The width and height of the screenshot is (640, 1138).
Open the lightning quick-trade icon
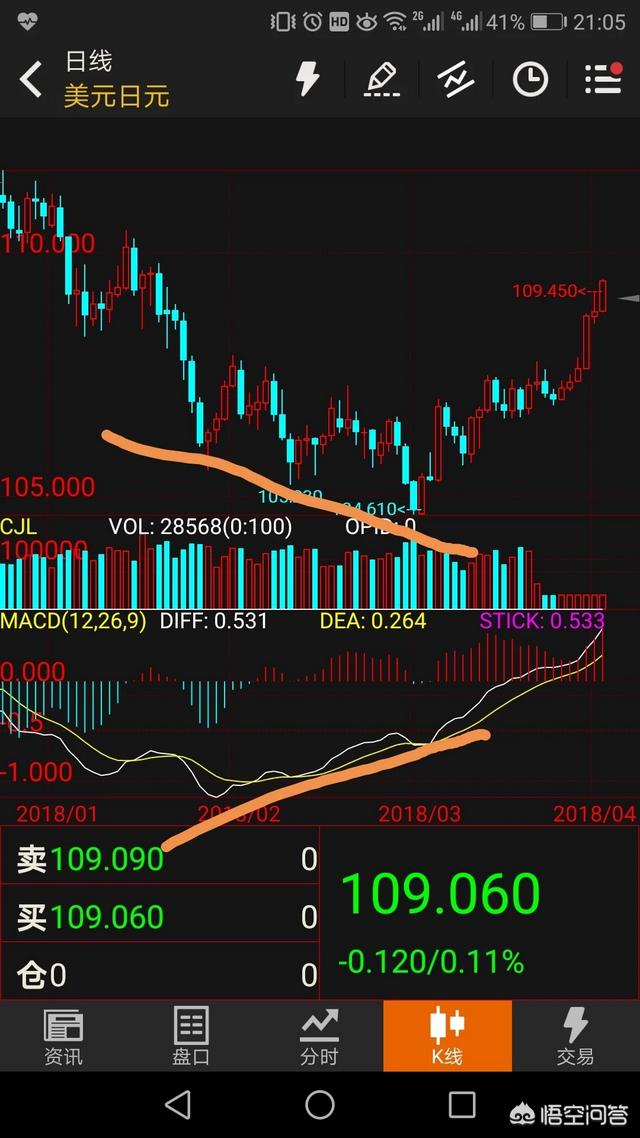point(307,79)
